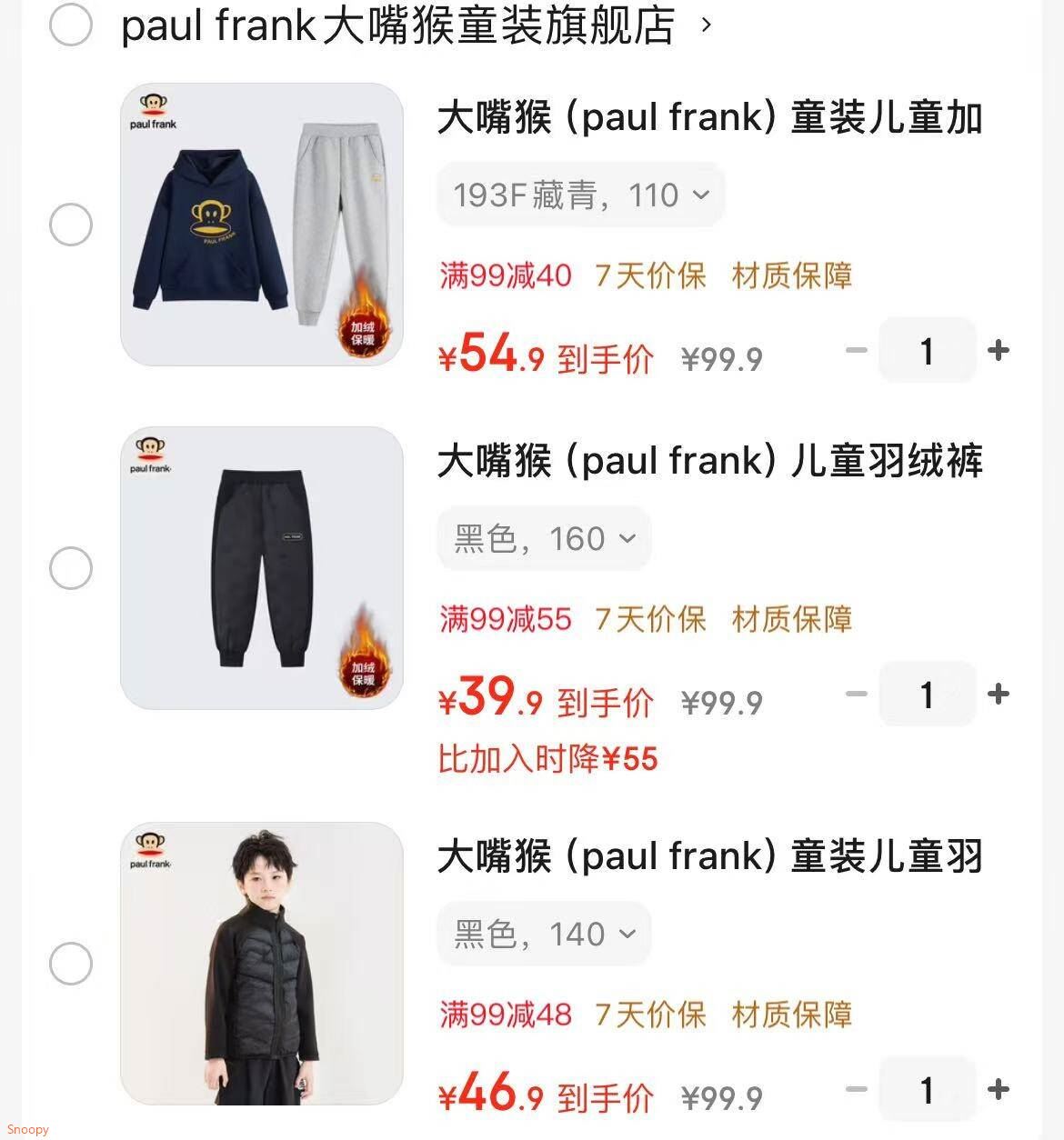This screenshot has height=1140, width=1064.
Task: Change the 193F藏青, 110 variant
Action: point(580,195)
